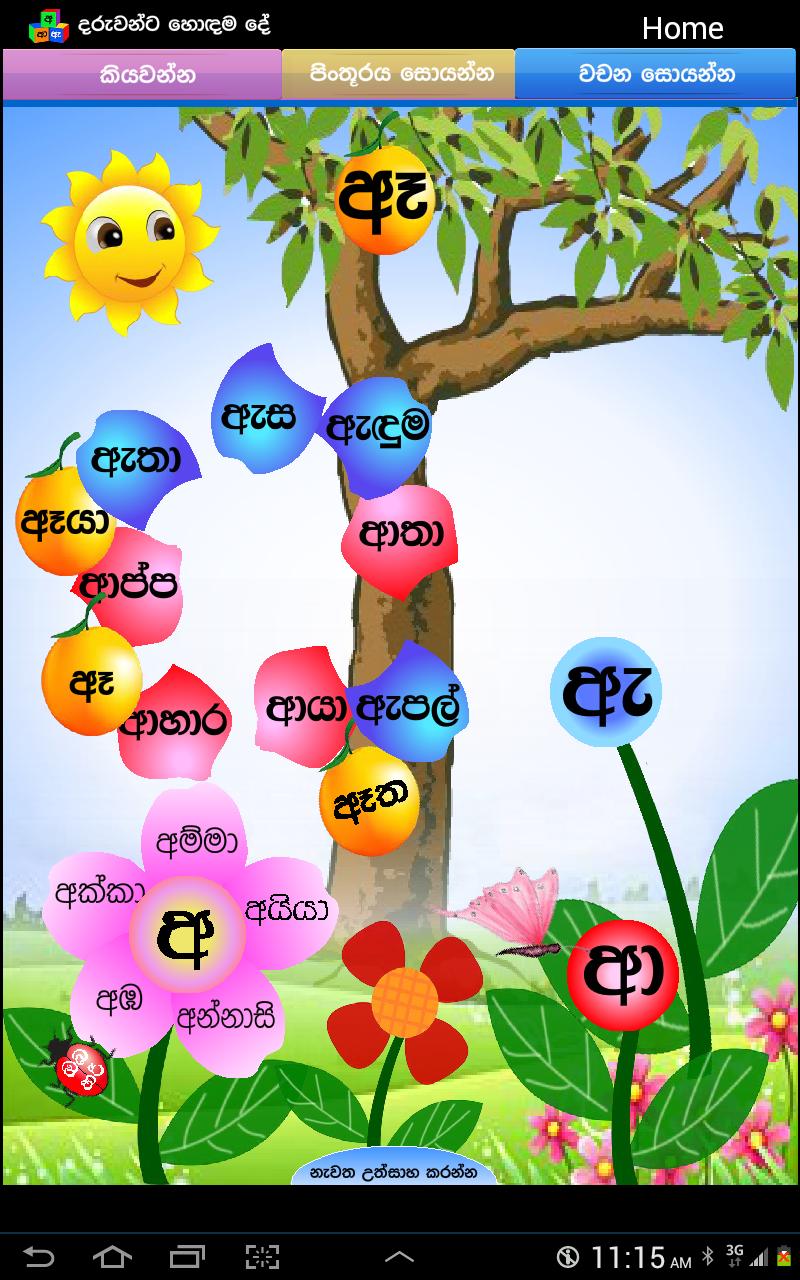
Task: Tap the නැවත උත්සාහ කරන්න retry button
Action: 393,1170
